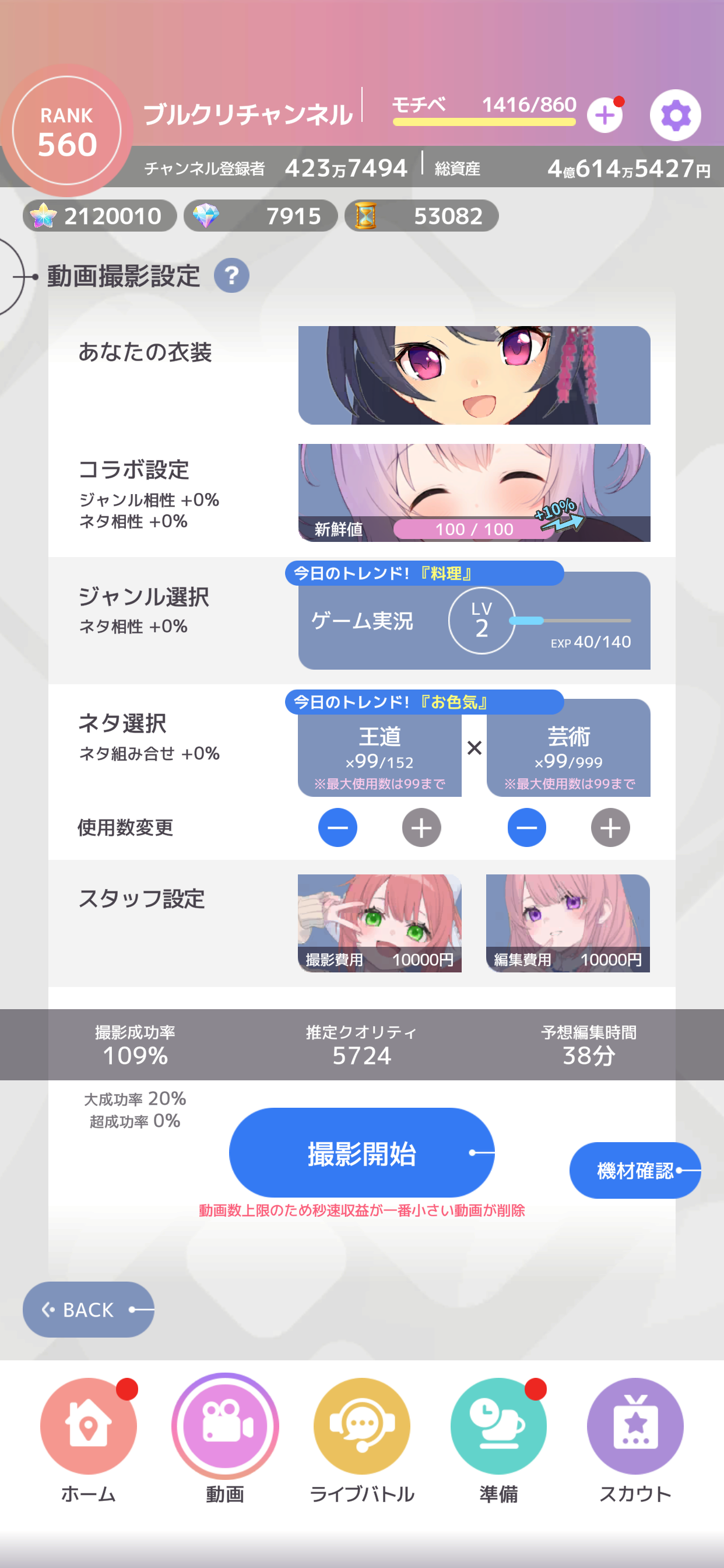Viewport: 724px width, 1568px height.
Task: Decrease the 王道 usage count
Action: click(338, 827)
